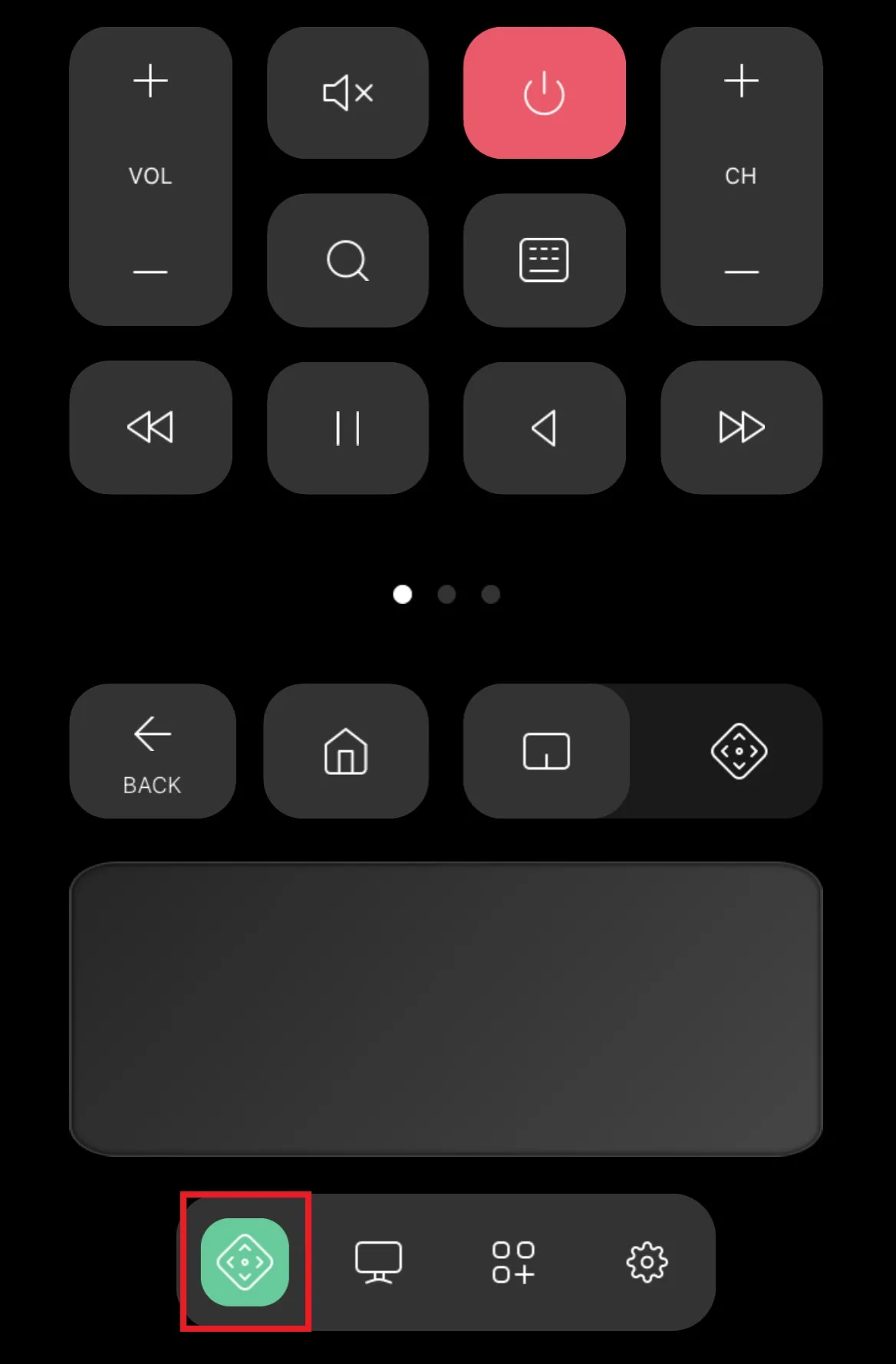896x1364 pixels.
Task: Turn the TV off with power button
Action: pos(544,94)
